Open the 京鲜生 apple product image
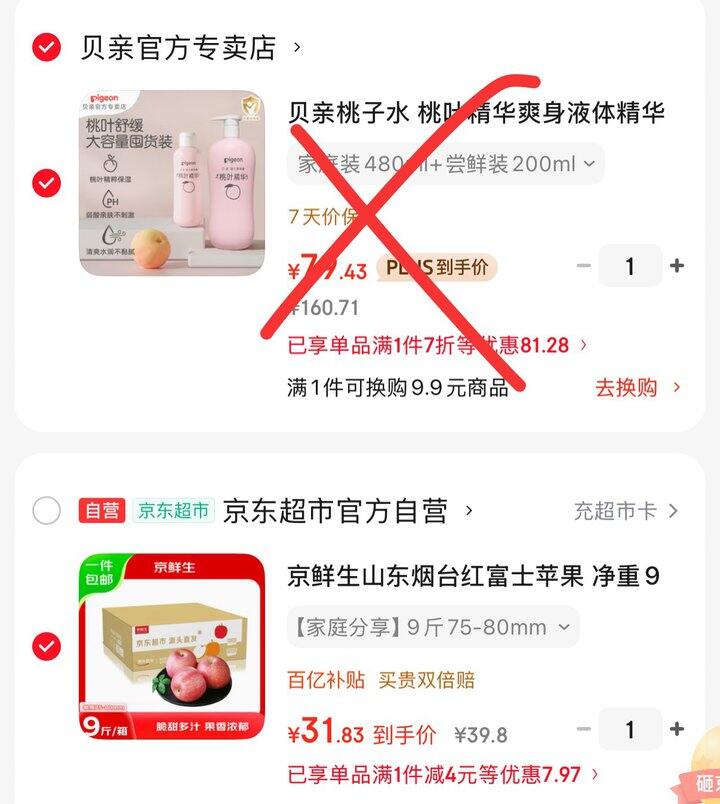Image resolution: width=720 pixels, height=804 pixels. coord(173,646)
